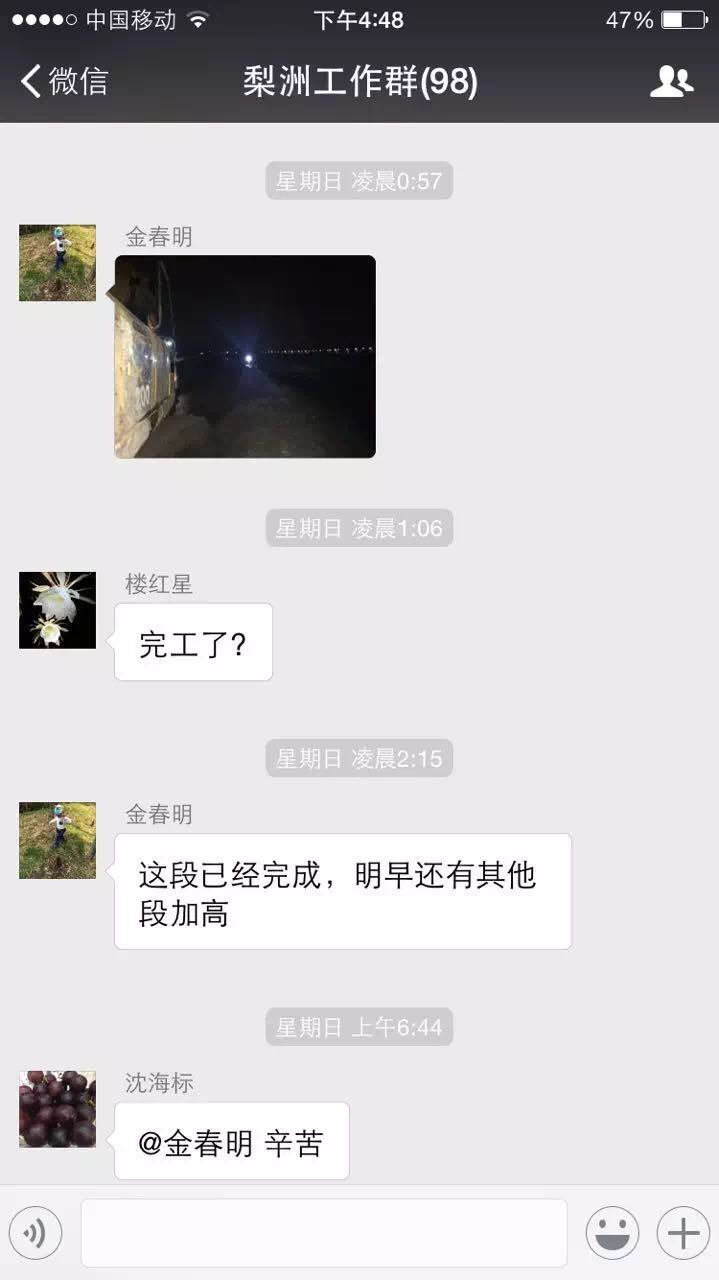Open 沈海标's profile from the grapes avatar
The height and width of the screenshot is (1280, 719).
58,1109
